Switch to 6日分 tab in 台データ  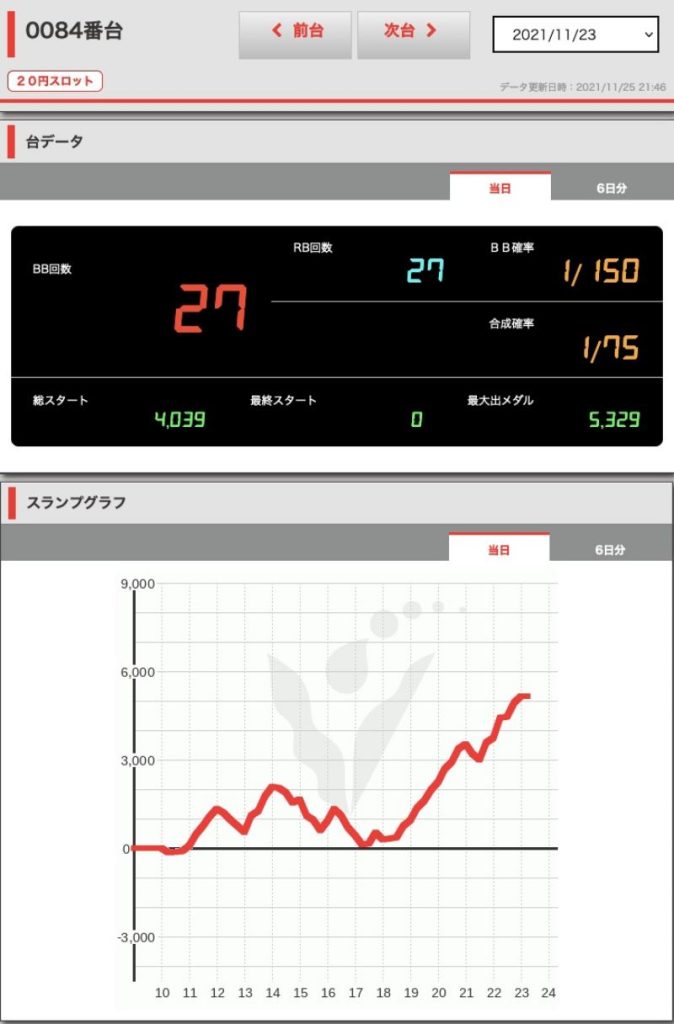coord(610,187)
